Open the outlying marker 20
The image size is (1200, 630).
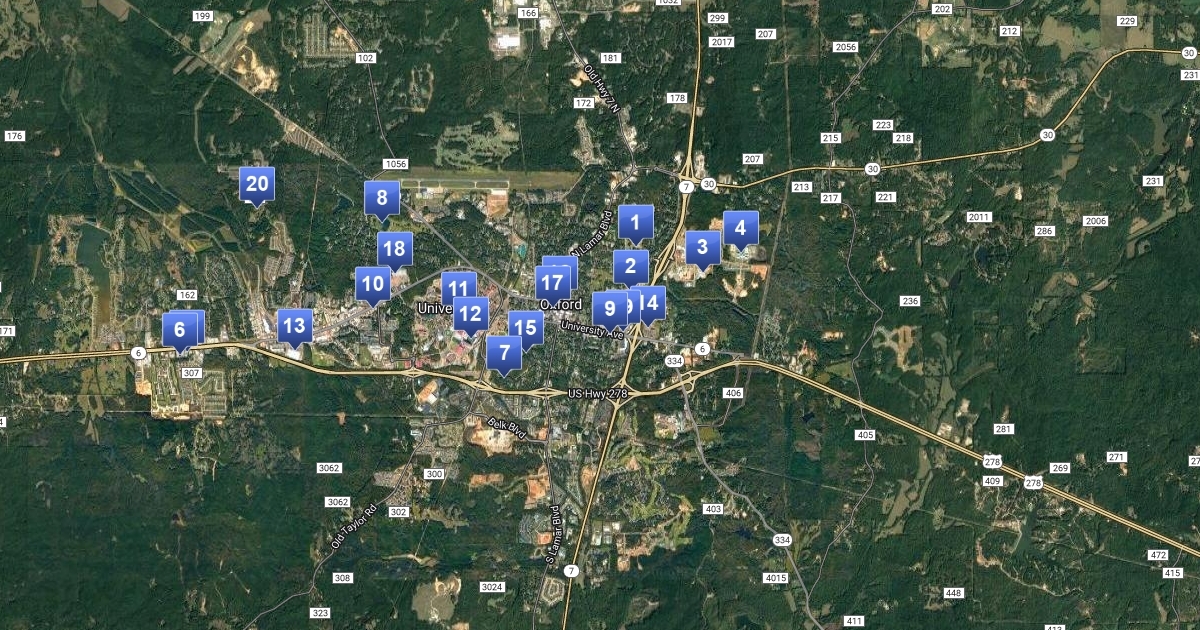point(257,183)
